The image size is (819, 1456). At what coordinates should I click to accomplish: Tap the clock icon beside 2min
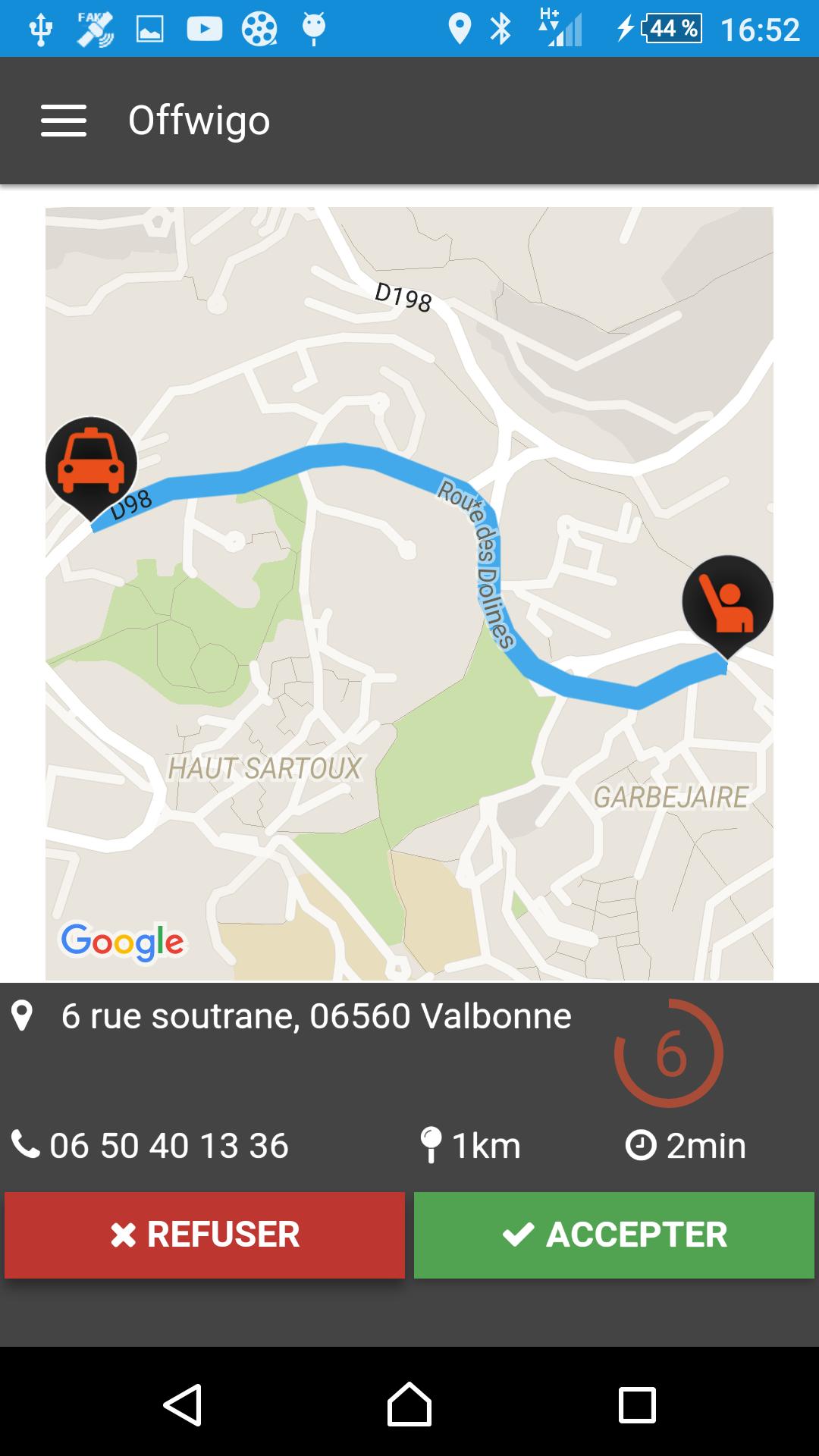pyautogui.click(x=639, y=1146)
